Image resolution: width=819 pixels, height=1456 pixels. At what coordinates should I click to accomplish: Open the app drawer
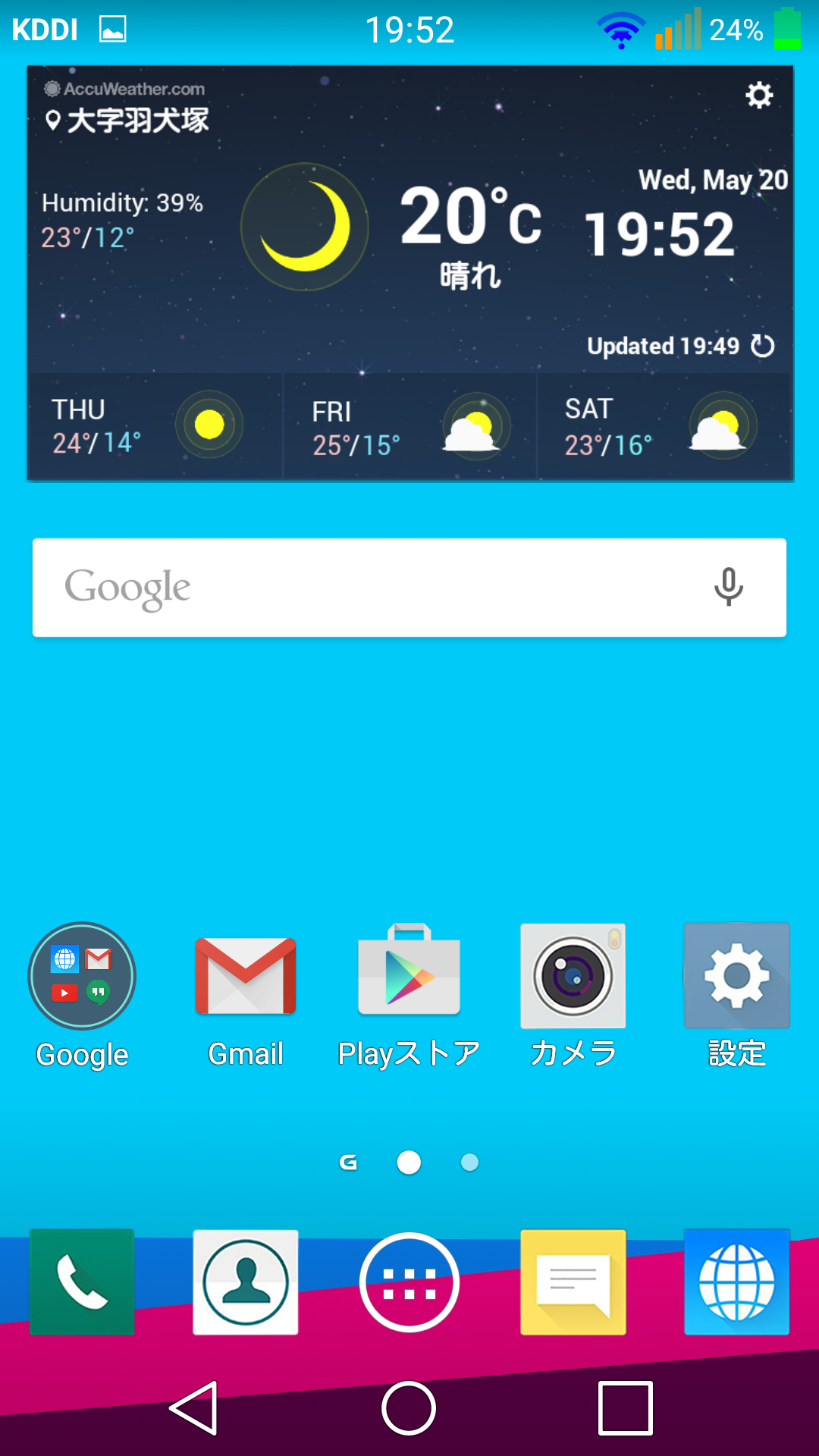coord(409,1282)
